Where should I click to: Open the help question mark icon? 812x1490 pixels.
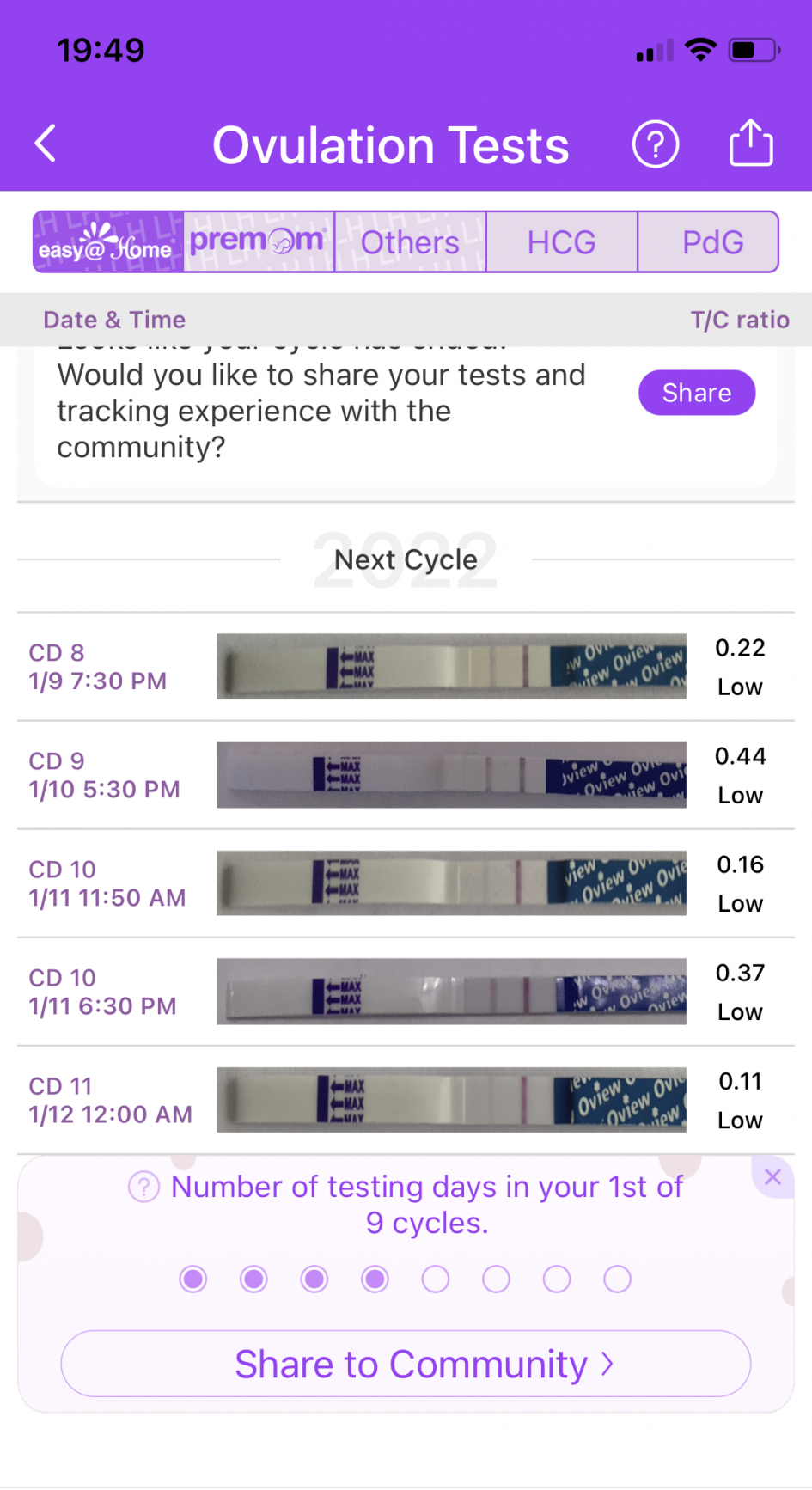(x=656, y=144)
